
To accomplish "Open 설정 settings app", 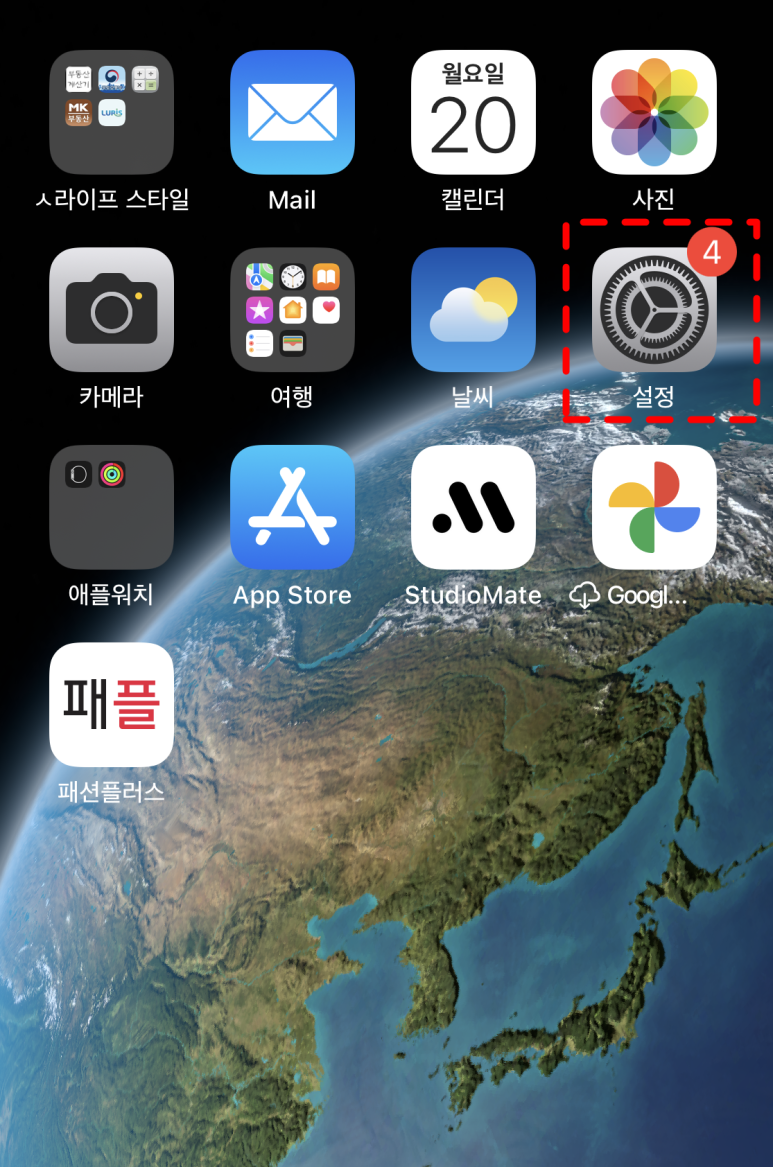I will coord(654,310).
